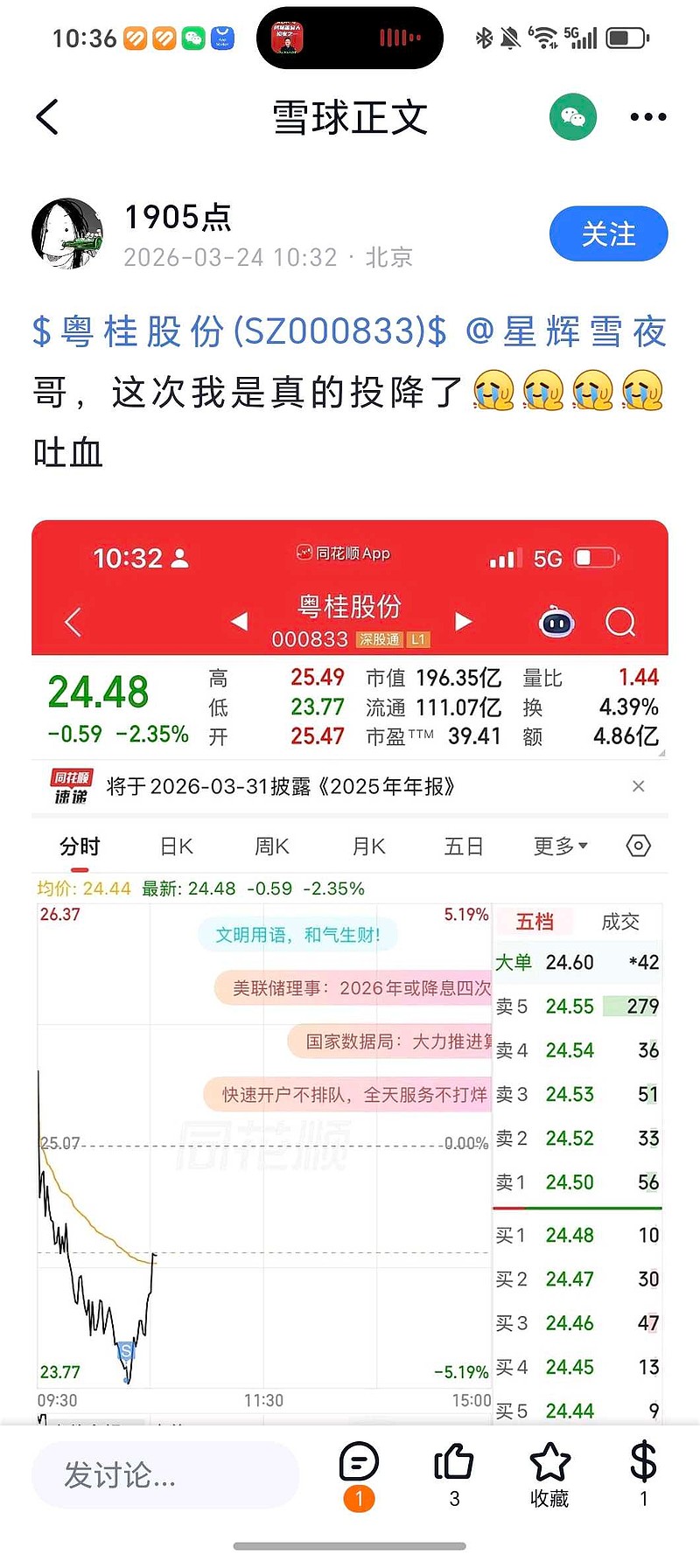
Task: Tap the left arrow for previous stock
Action: [239, 621]
